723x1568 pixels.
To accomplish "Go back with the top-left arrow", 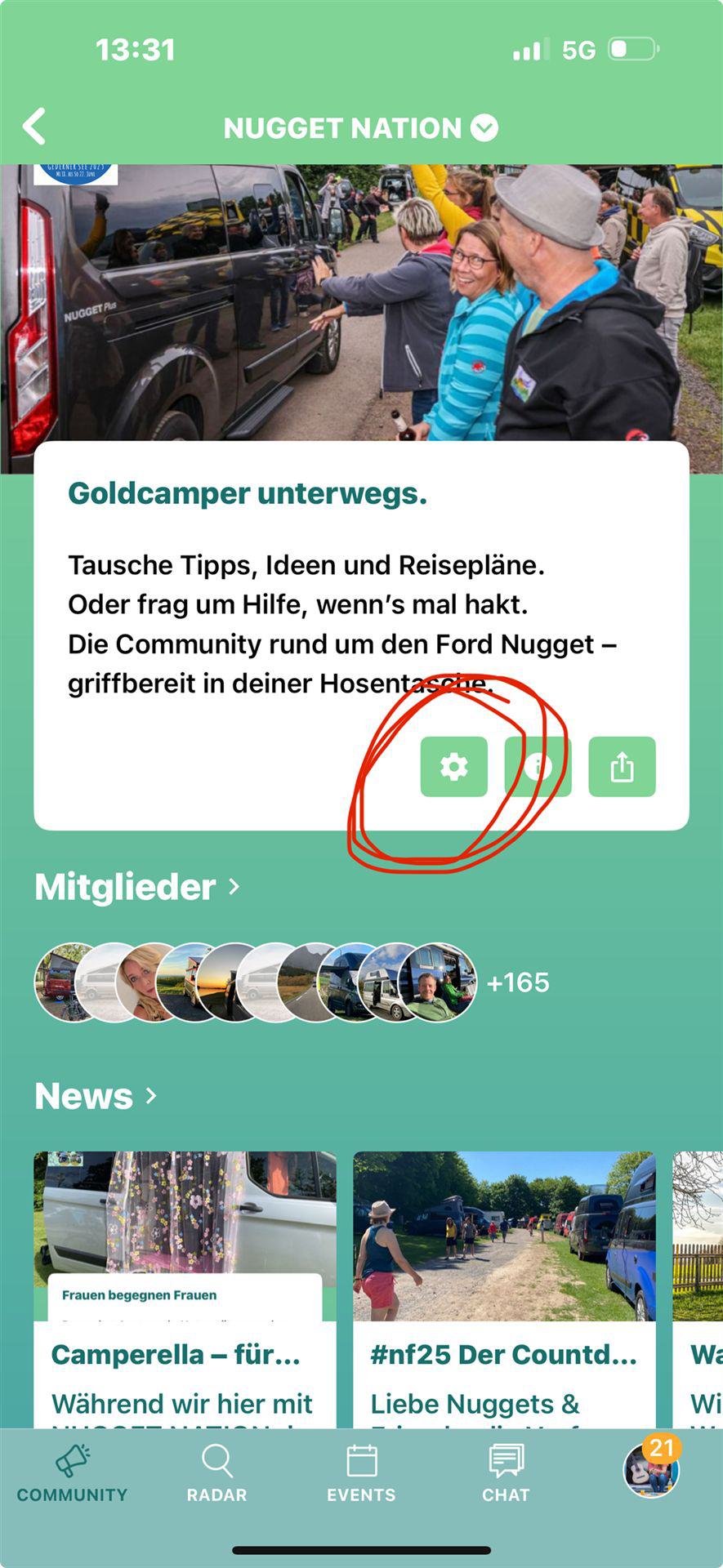I will [34, 127].
